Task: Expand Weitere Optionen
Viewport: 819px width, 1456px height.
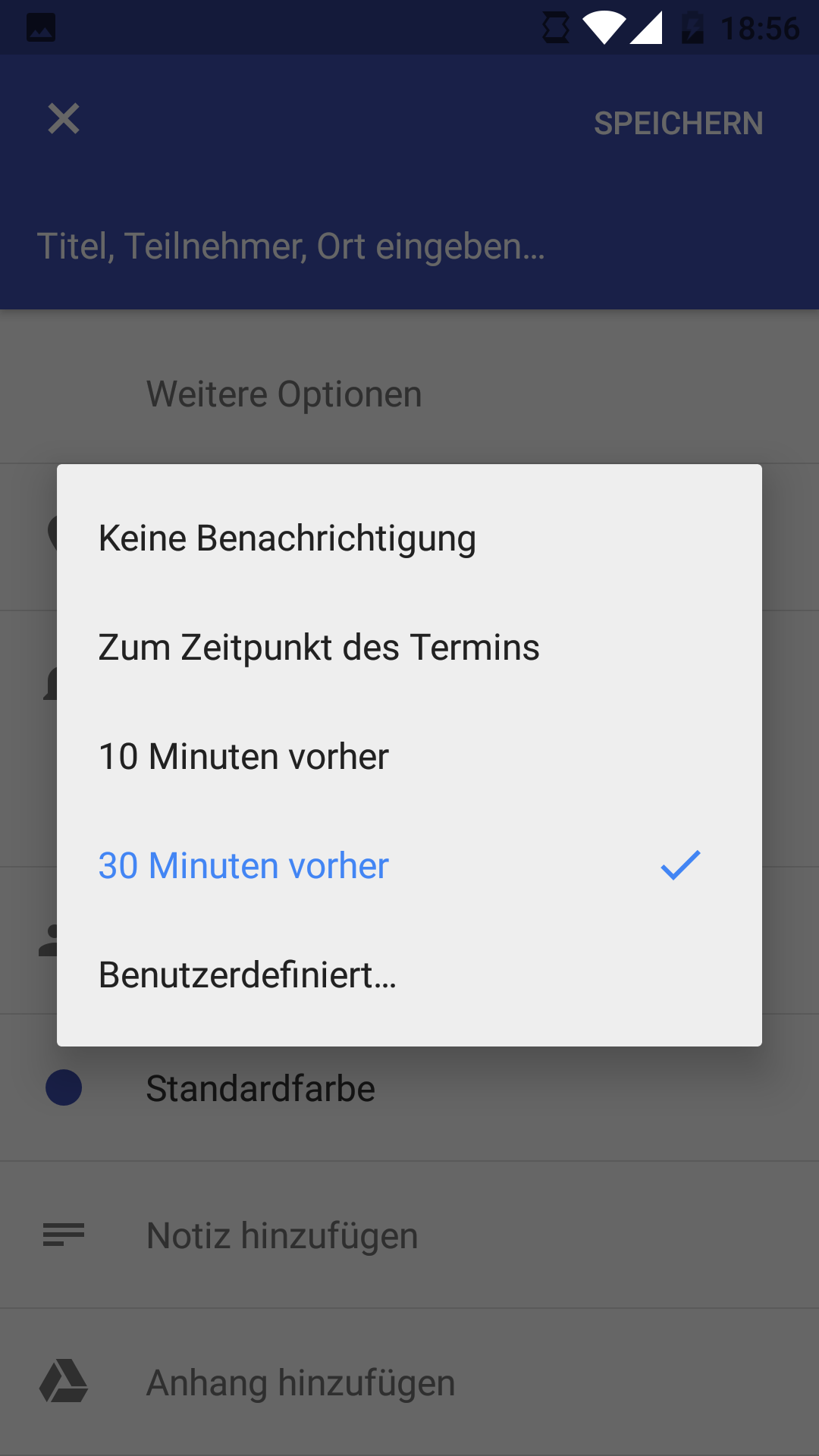Action: [284, 394]
